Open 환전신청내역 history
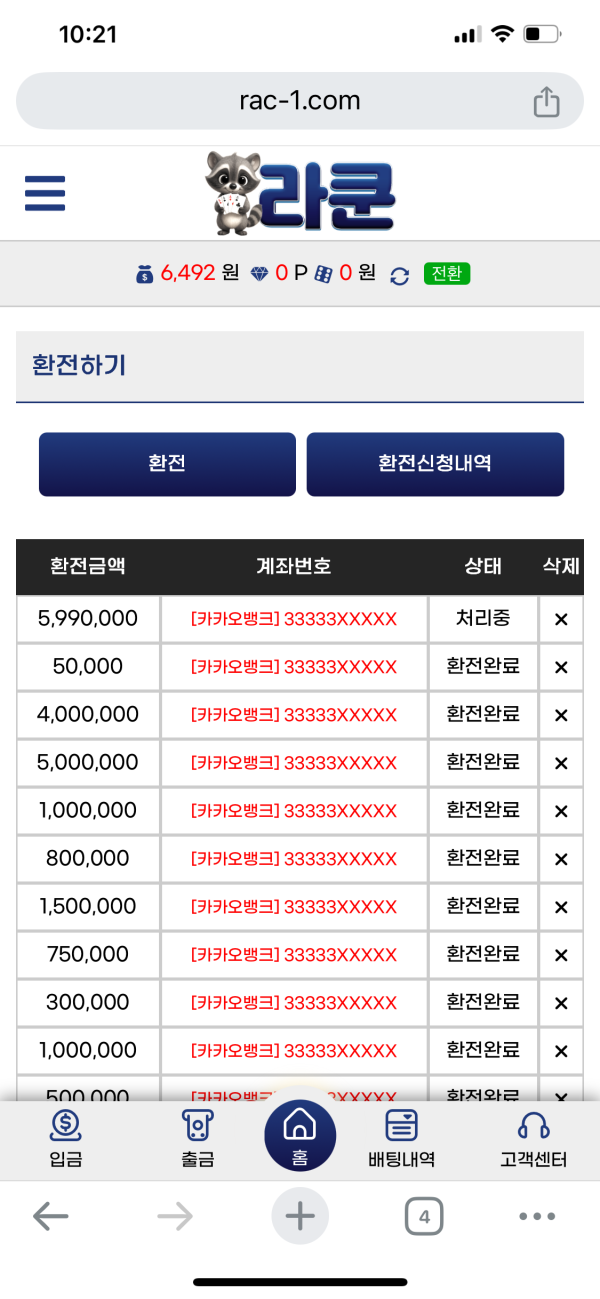This screenshot has width=600, height=1299. point(435,464)
